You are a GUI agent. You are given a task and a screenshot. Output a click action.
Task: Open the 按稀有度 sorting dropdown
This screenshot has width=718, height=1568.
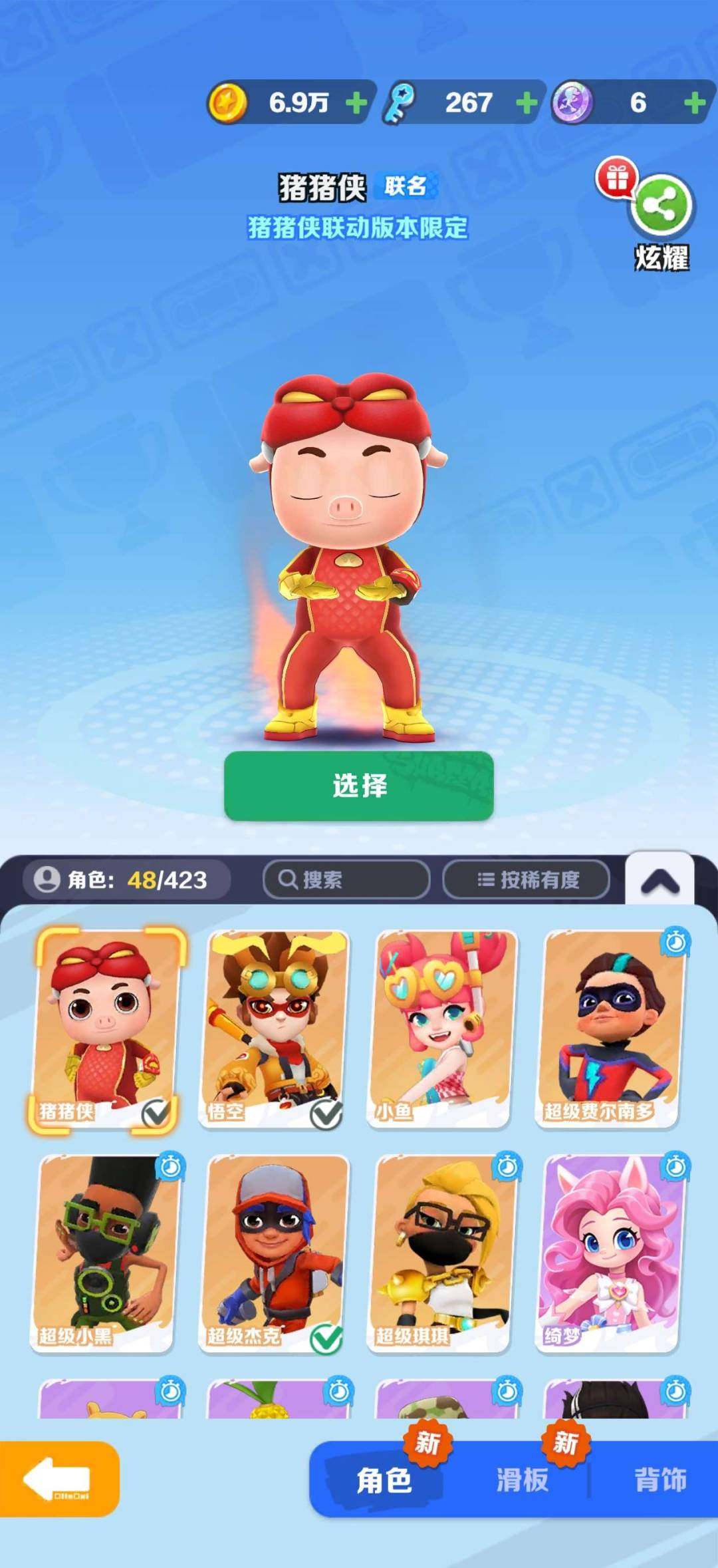(525, 879)
